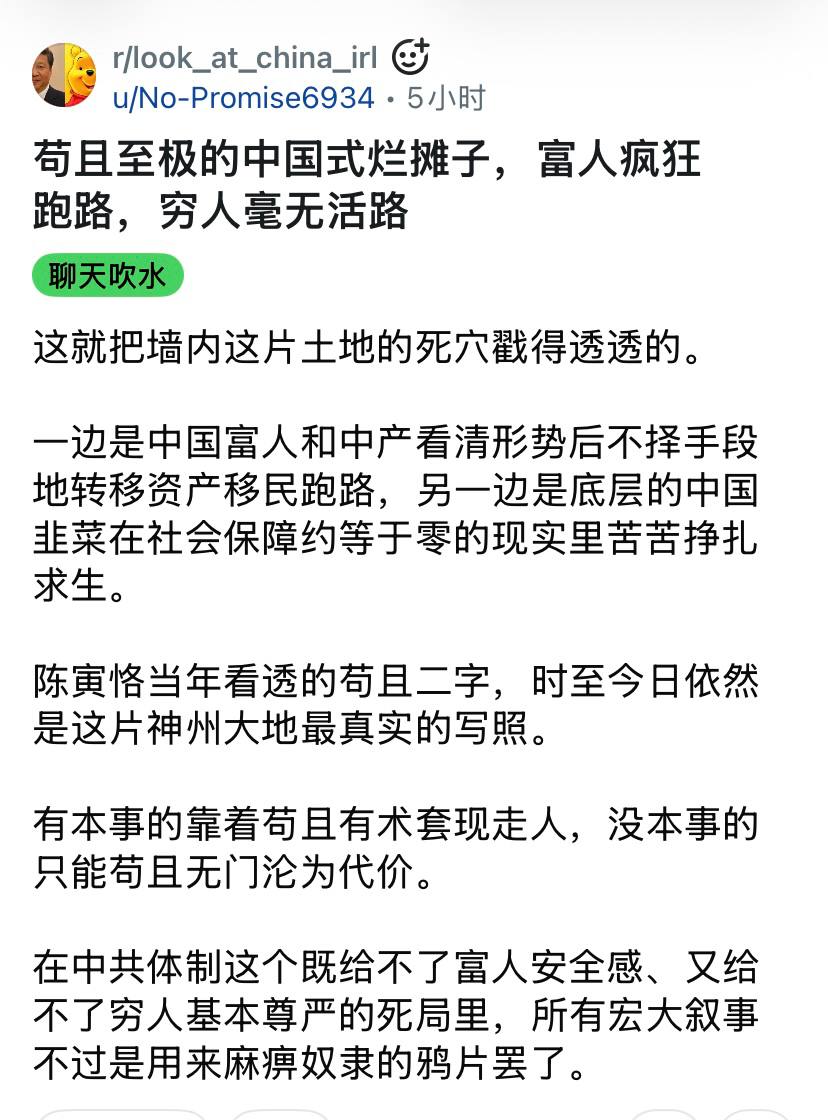828x1120 pixels.
Task: Tap the smiley face icon beside the subreddit name
Action: pyautogui.click(x=410, y=56)
